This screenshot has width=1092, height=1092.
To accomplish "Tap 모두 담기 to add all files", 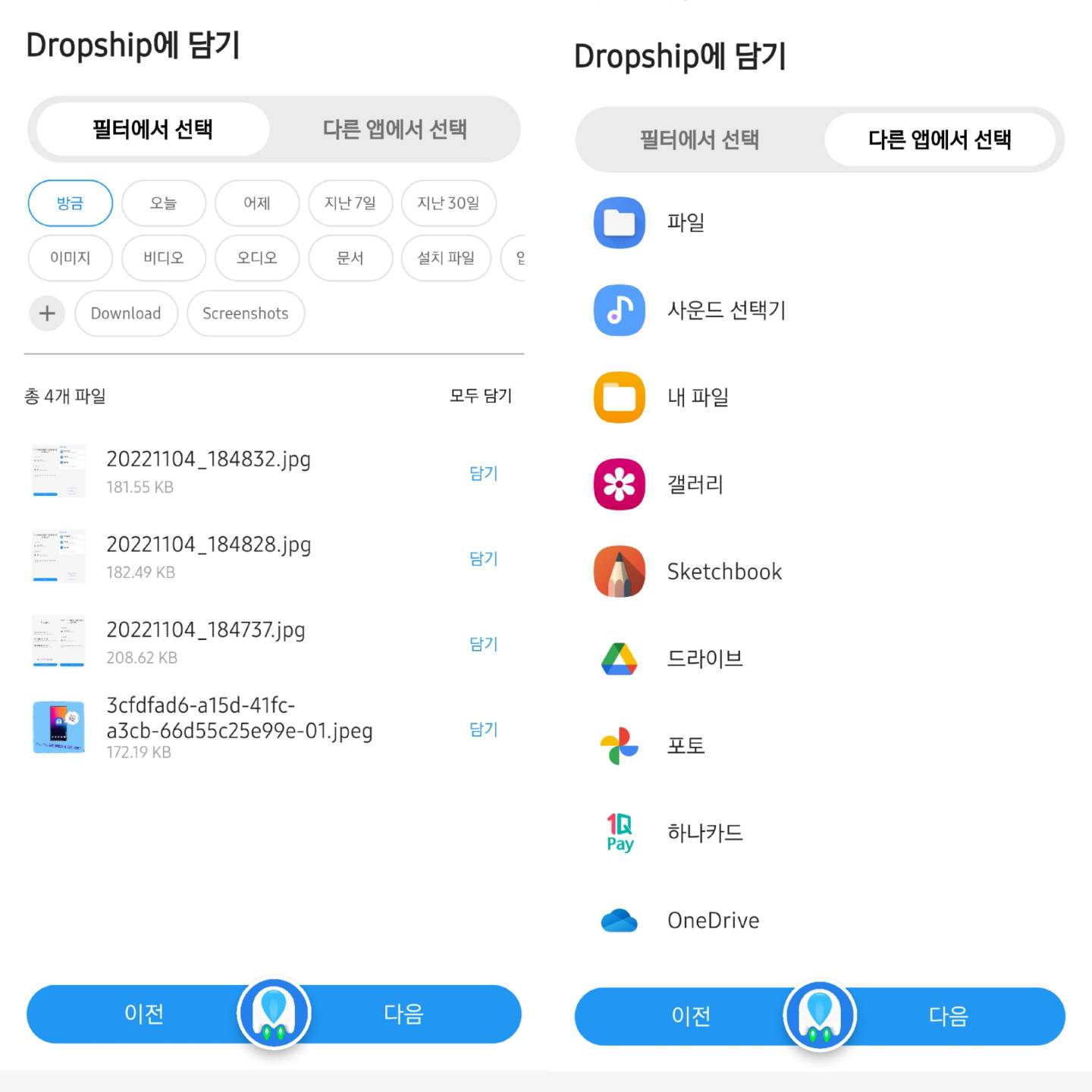I will coord(480,396).
